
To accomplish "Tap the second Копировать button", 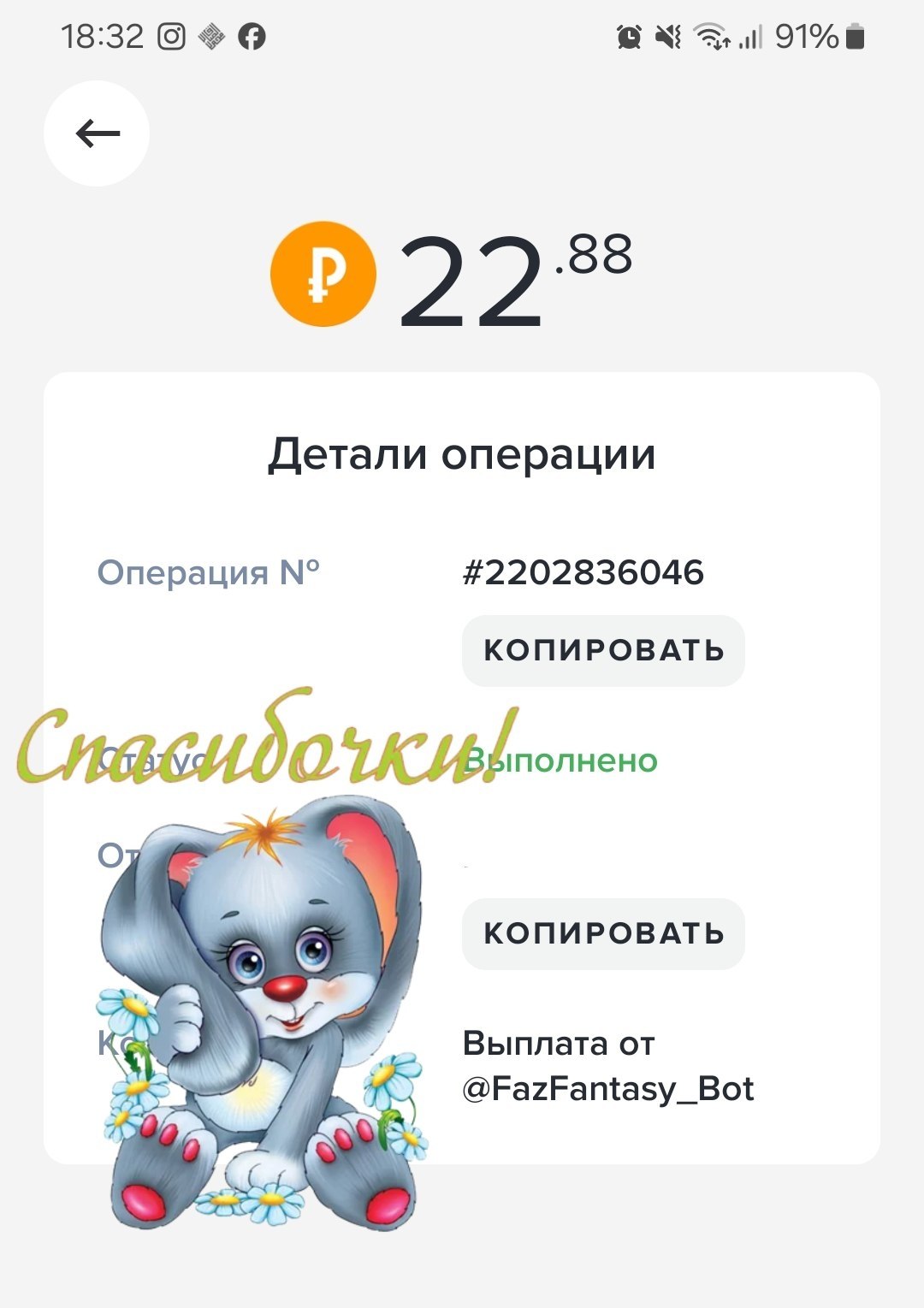I will (603, 933).
